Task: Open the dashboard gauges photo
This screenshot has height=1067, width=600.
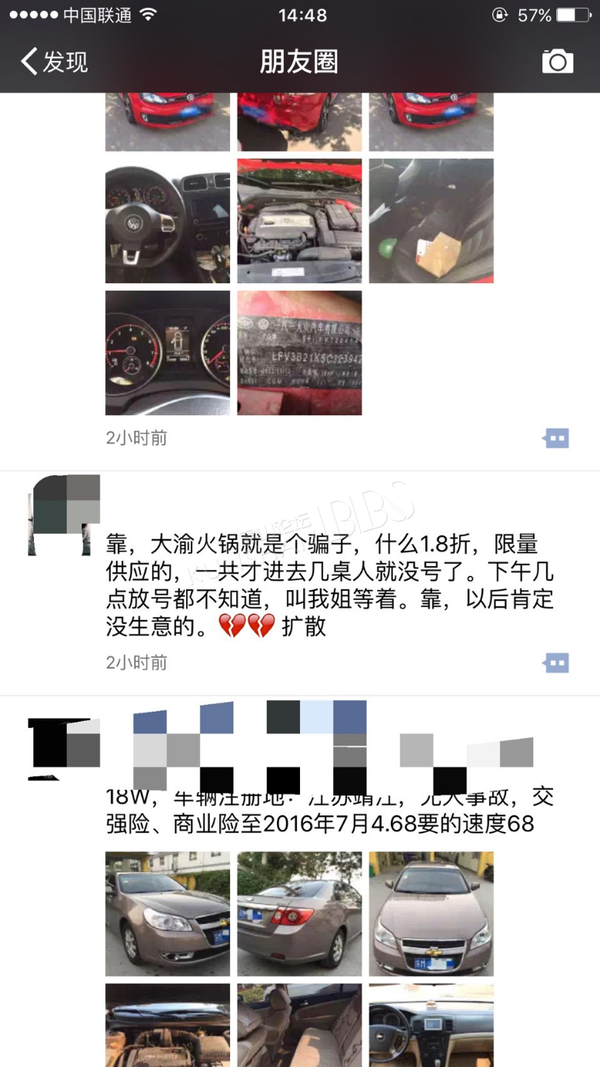Action: point(167,353)
